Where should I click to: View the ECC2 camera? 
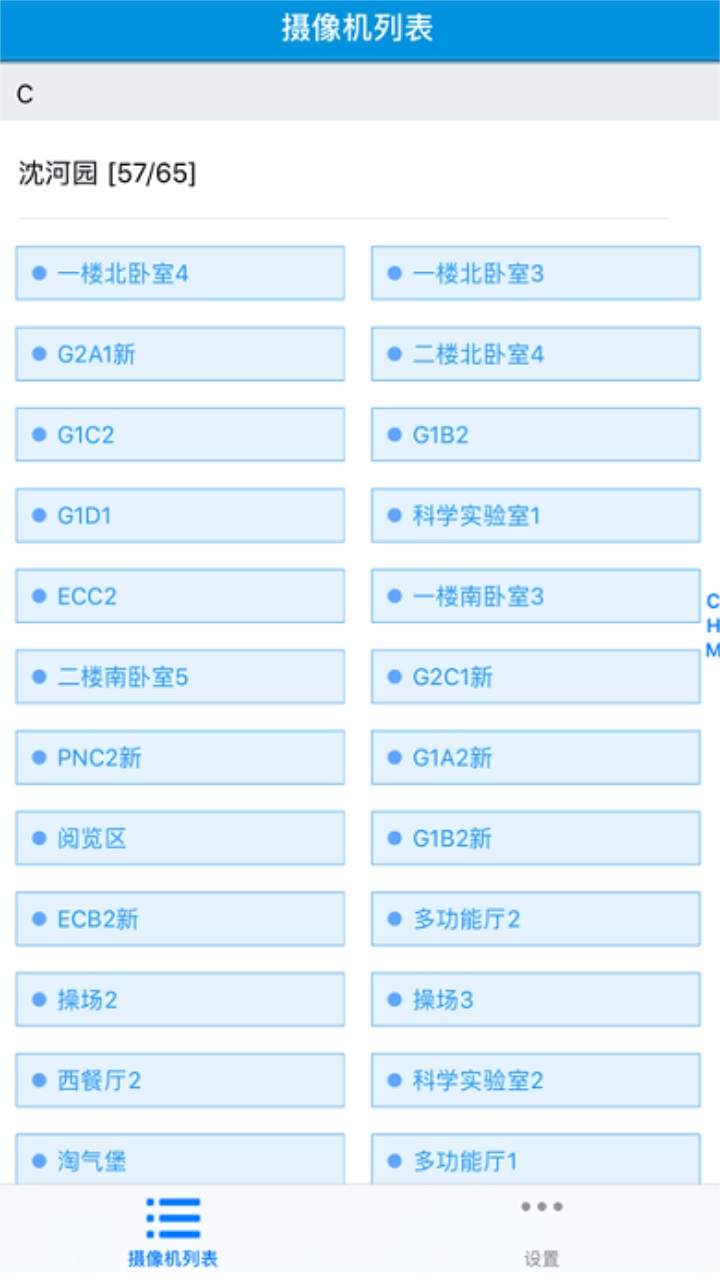point(180,597)
